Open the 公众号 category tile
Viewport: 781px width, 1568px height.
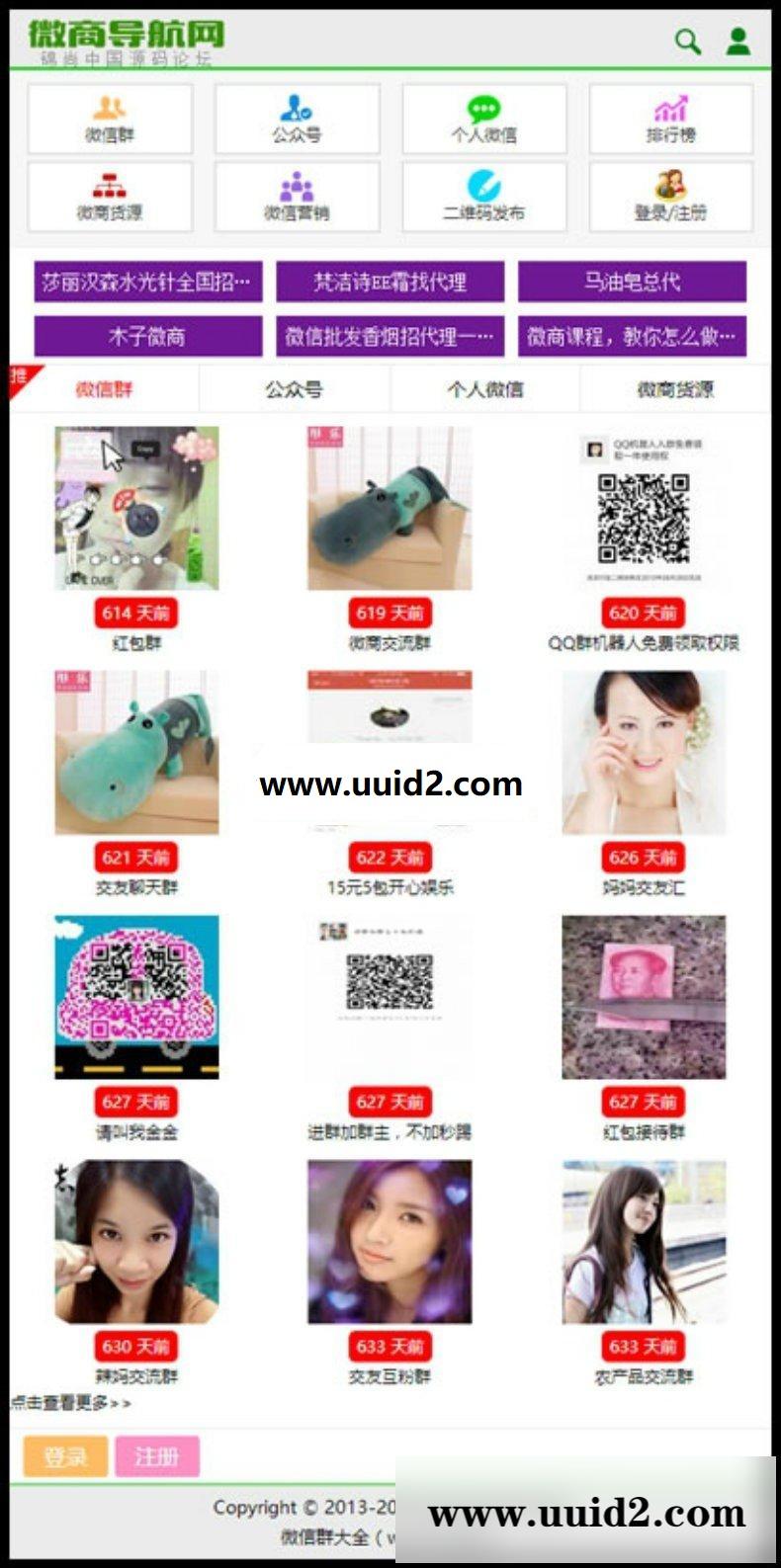pyautogui.click(x=297, y=120)
